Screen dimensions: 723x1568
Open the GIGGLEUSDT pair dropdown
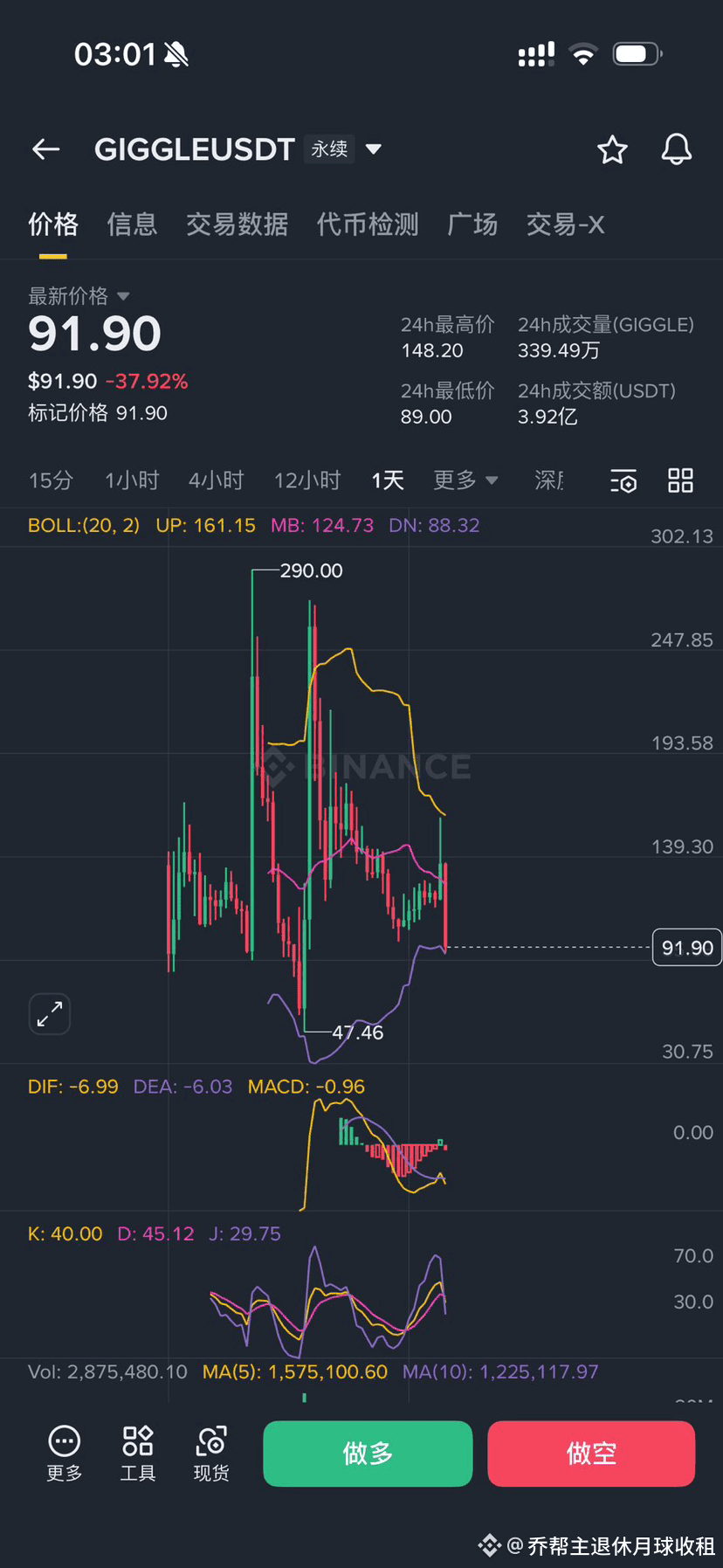[374, 149]
